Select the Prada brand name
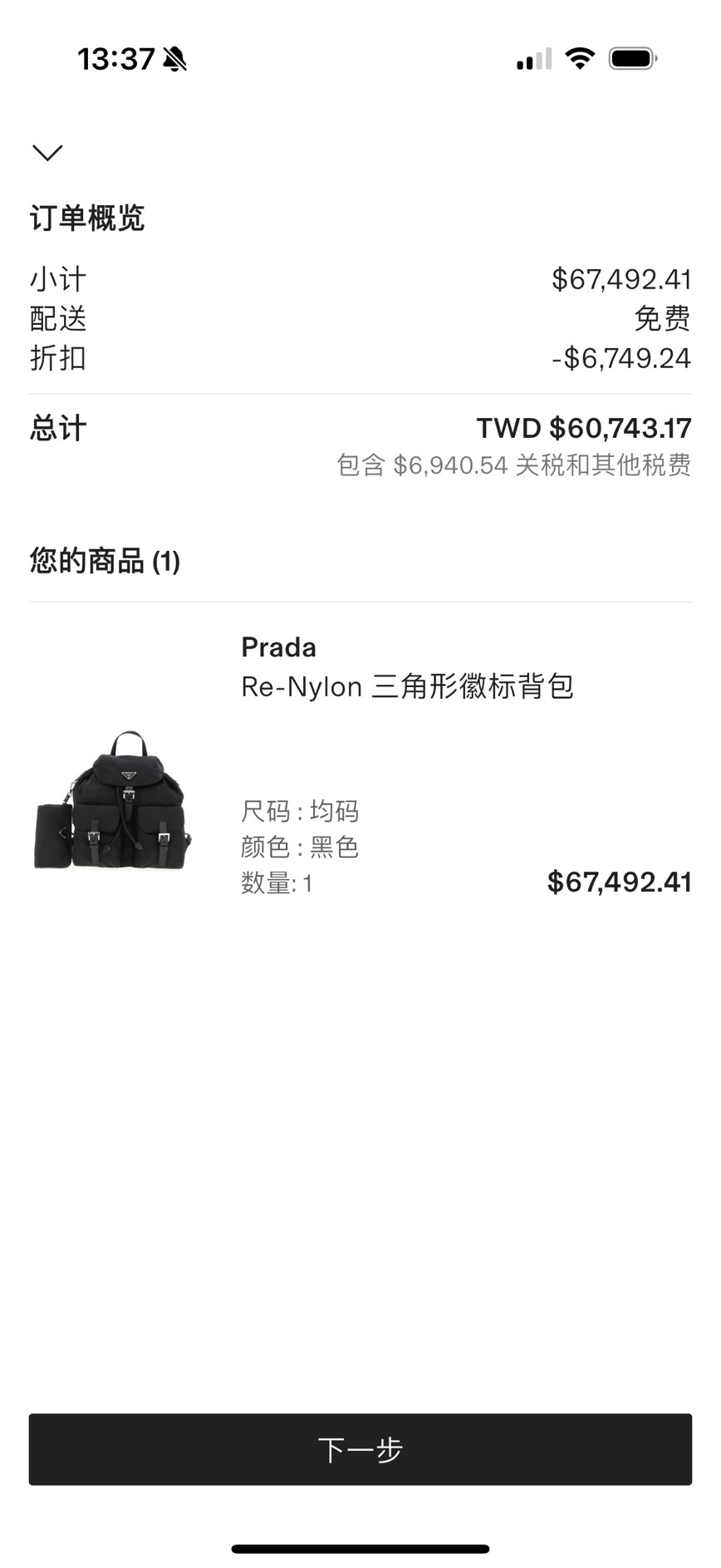 (278, 647)
